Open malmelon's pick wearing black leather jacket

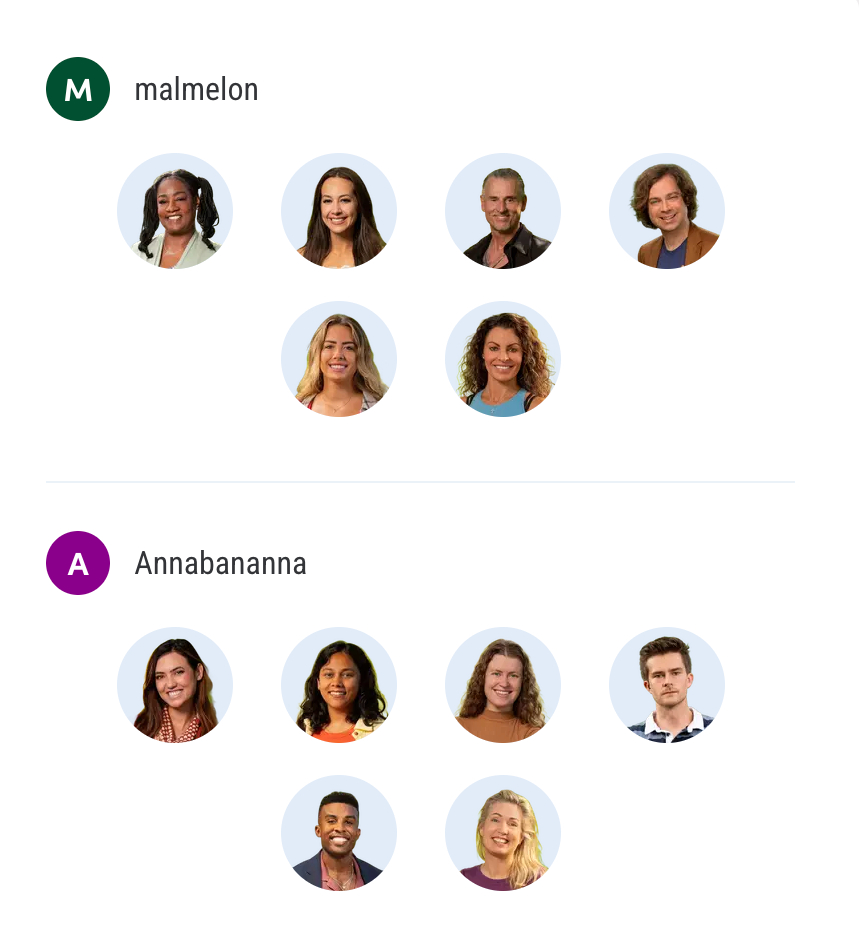[503, 211]
